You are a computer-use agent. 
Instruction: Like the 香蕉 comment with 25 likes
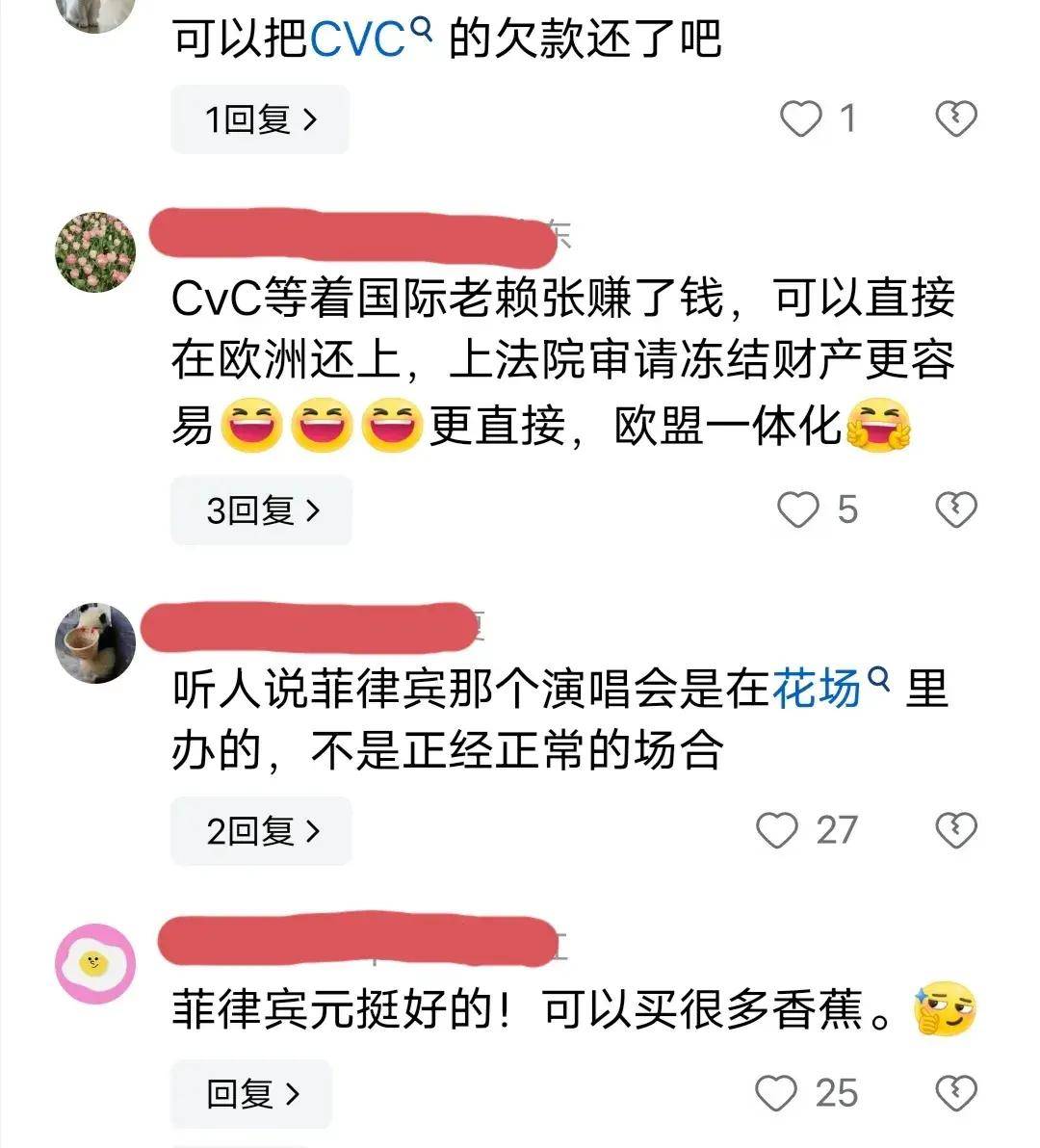(x=777, y=1093)
